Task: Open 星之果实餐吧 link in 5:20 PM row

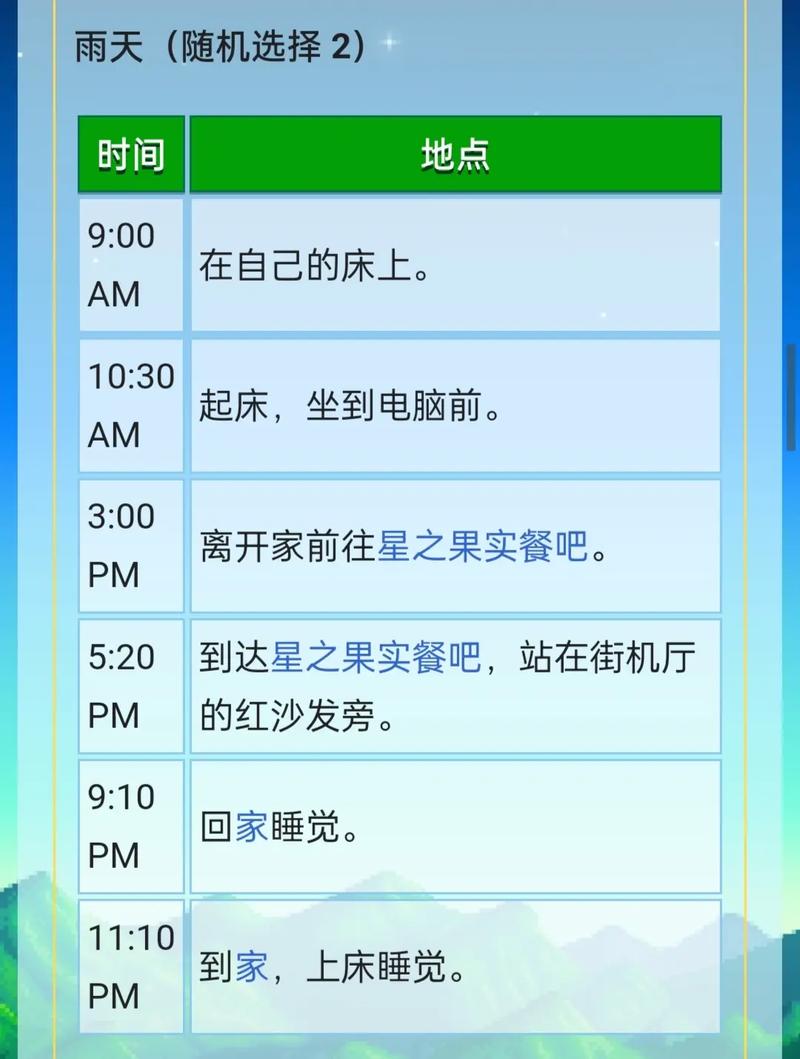Action: pos(377,658)
